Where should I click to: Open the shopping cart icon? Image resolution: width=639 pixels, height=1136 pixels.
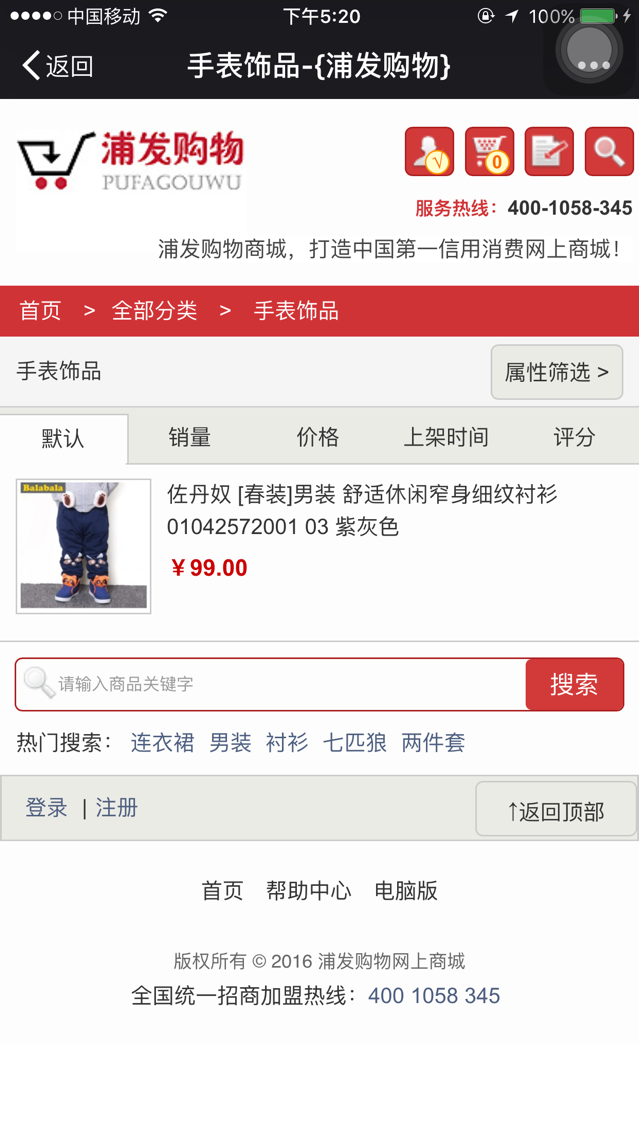[x=489, y=152]
